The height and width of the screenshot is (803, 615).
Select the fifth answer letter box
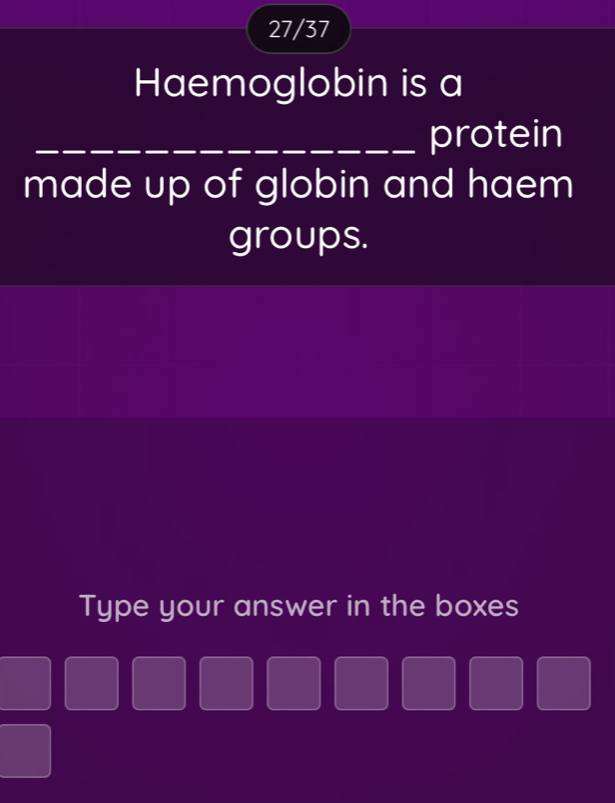pos(294,683)
